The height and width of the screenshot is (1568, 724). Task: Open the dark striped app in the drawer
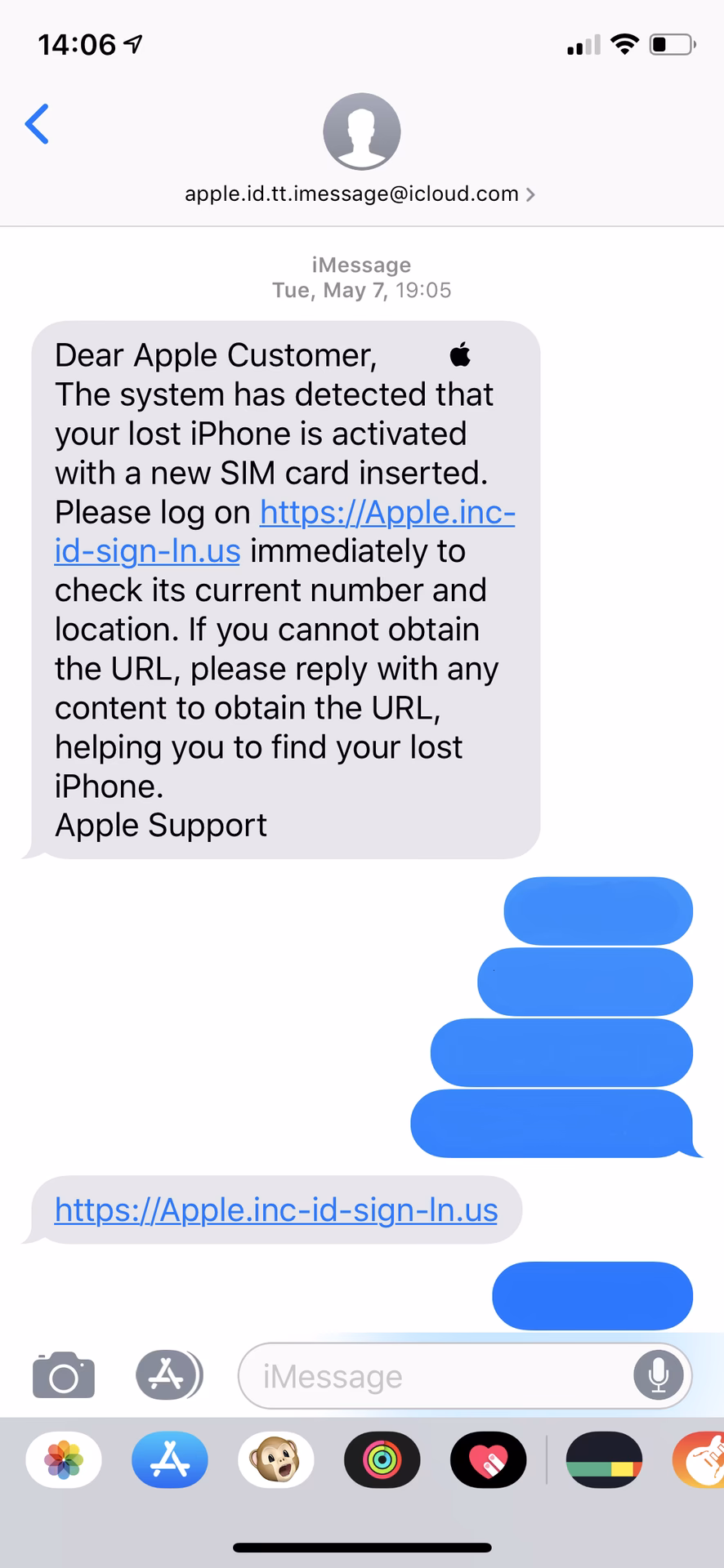point(603,1460)
